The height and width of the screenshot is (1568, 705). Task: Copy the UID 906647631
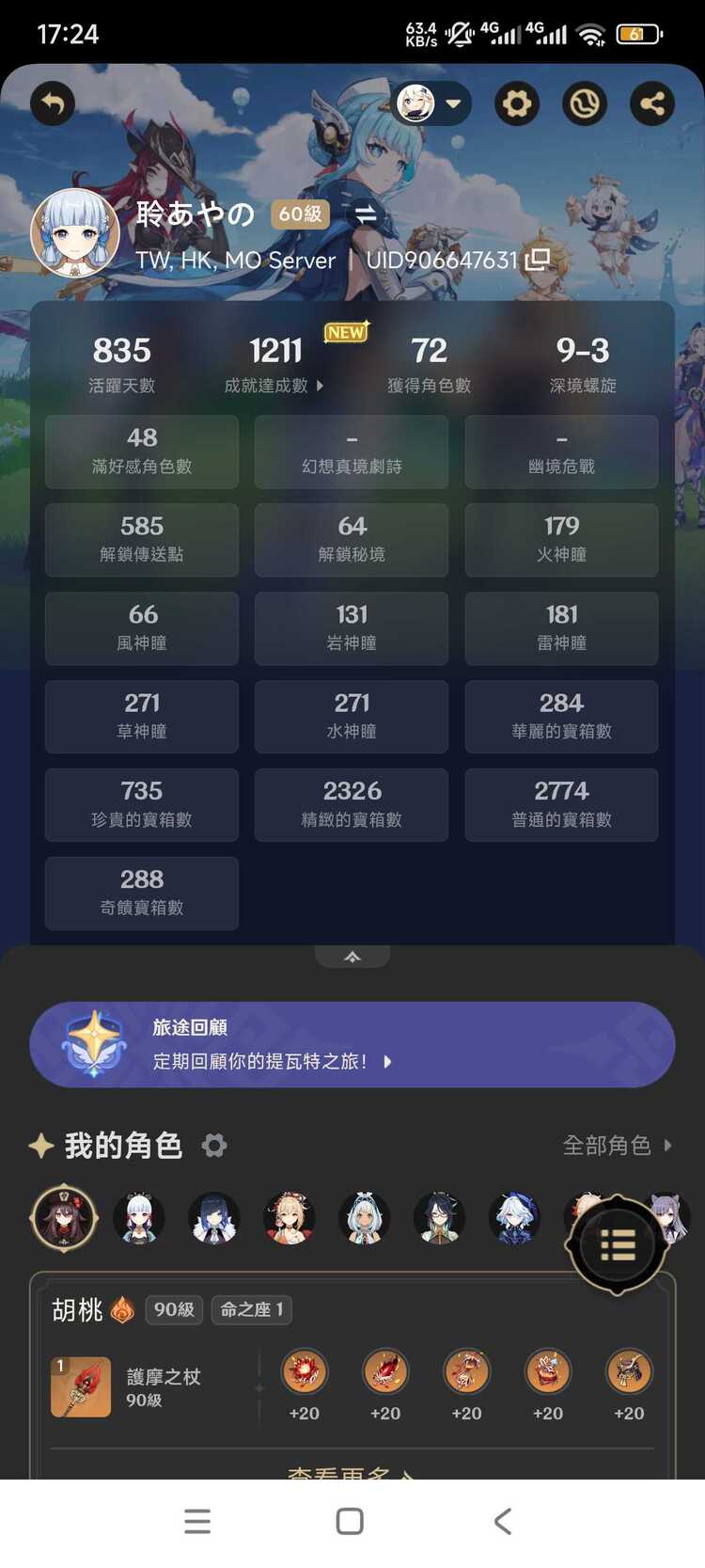tap(538, 260)
